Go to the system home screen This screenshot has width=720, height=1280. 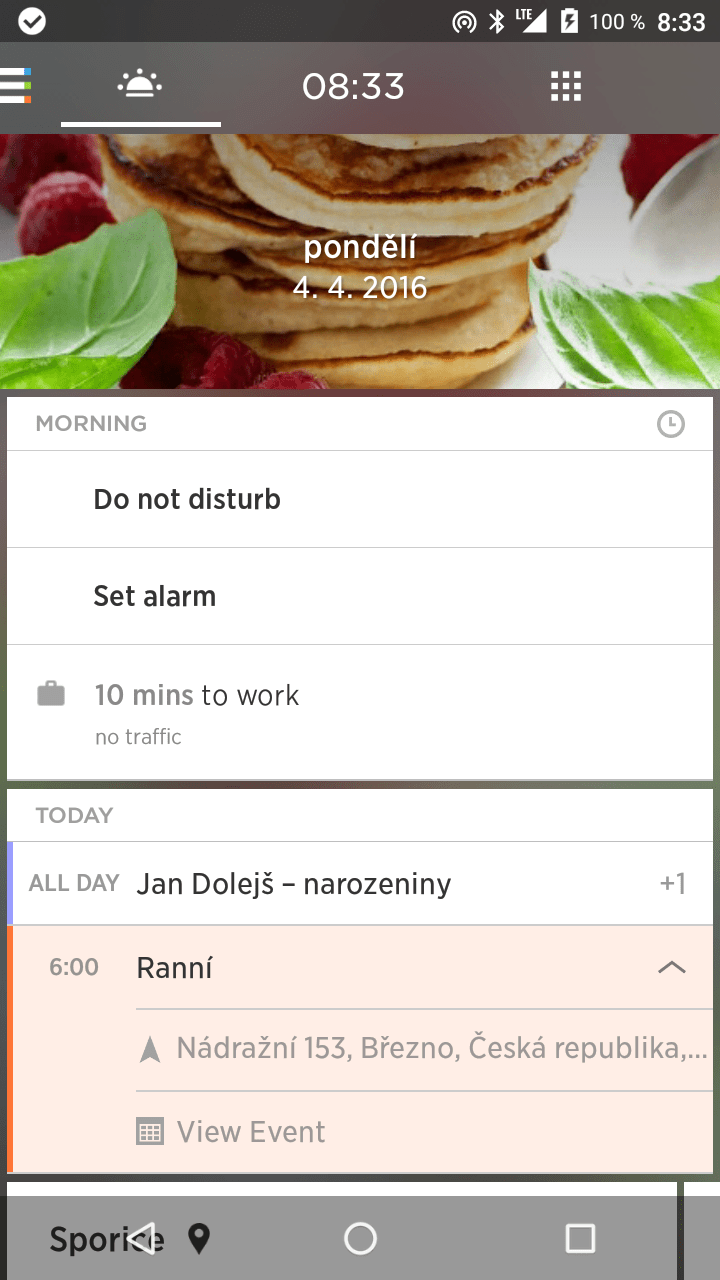(360, 1238)
